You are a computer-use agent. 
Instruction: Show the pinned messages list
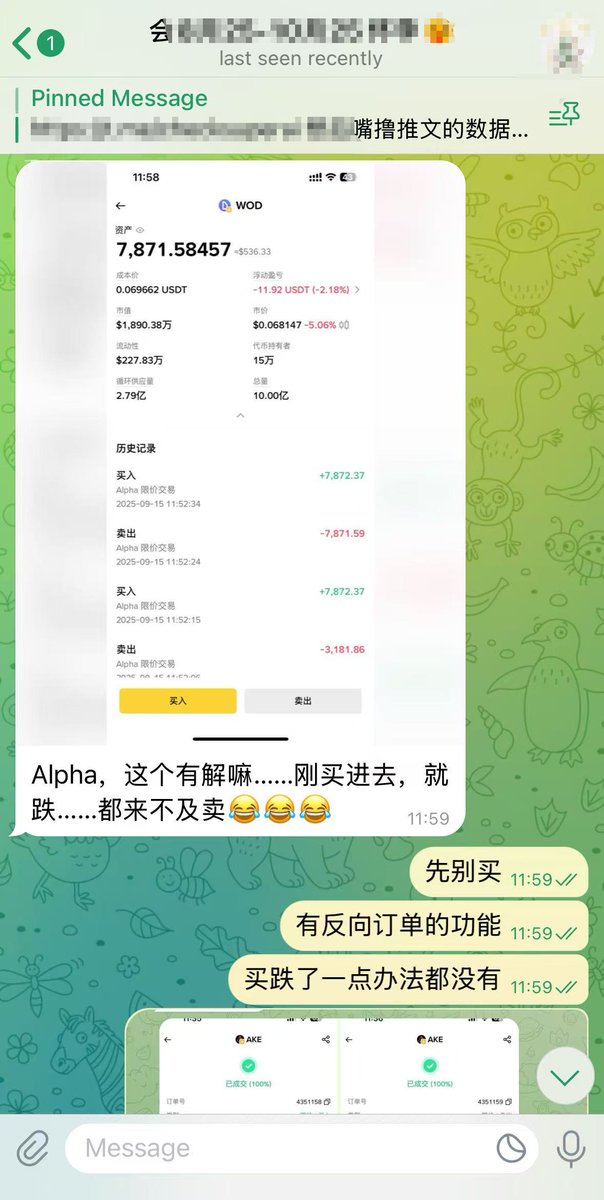tap(564, 116)
